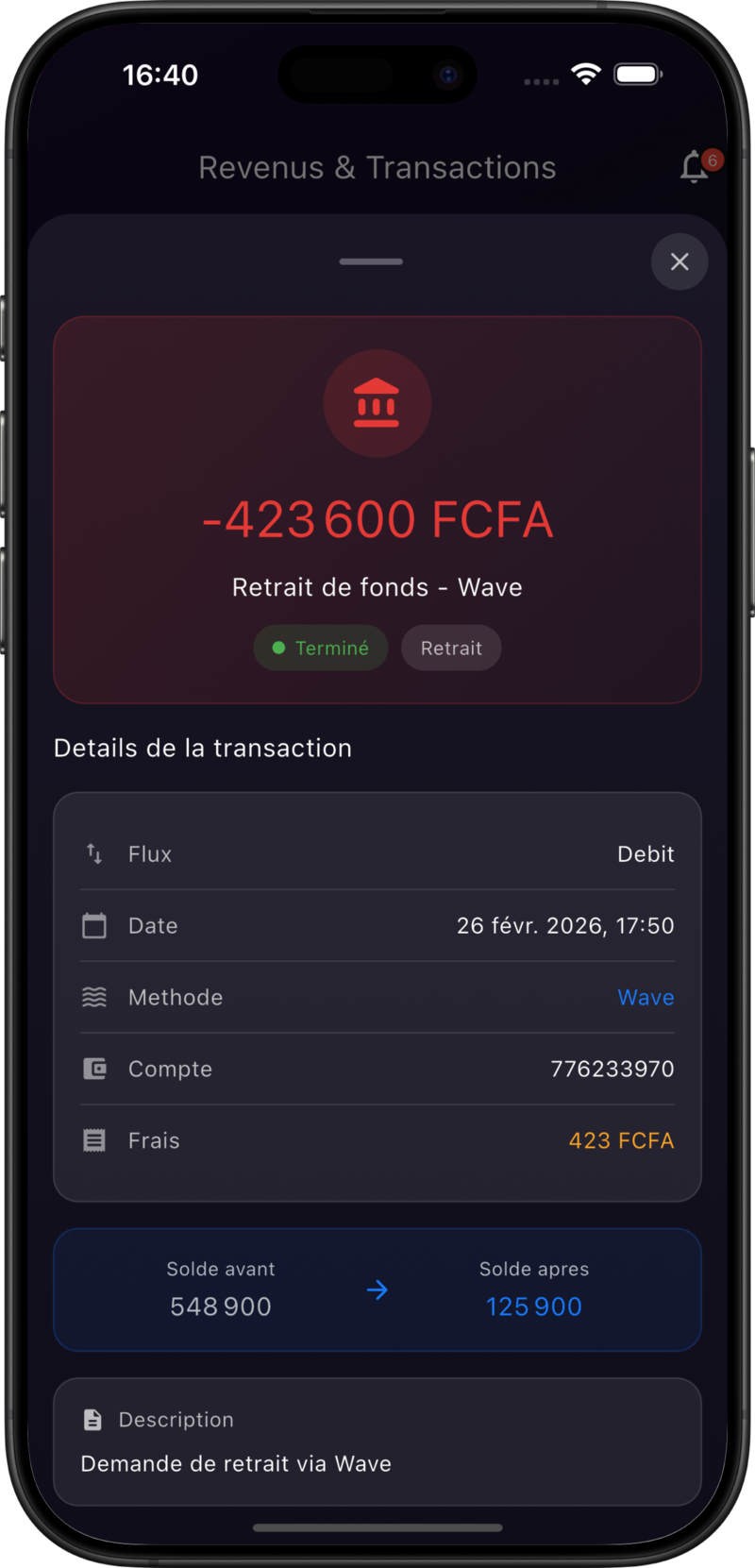Select the wallet icon beside Compte
The height and width of the screenshot is (1568, 755).
(x=93, y=1069)
